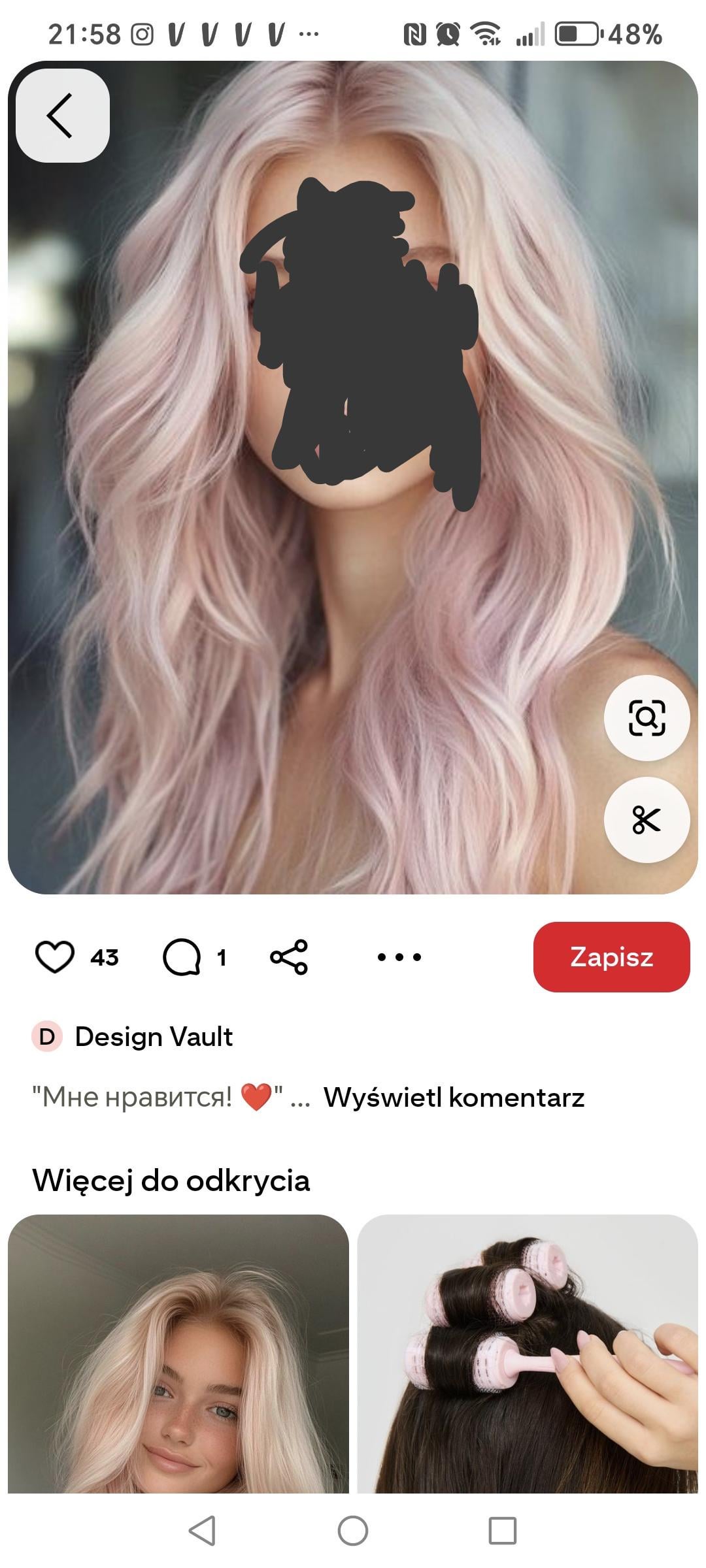Share this pin

pyautogui.click(x=289, y=957)
